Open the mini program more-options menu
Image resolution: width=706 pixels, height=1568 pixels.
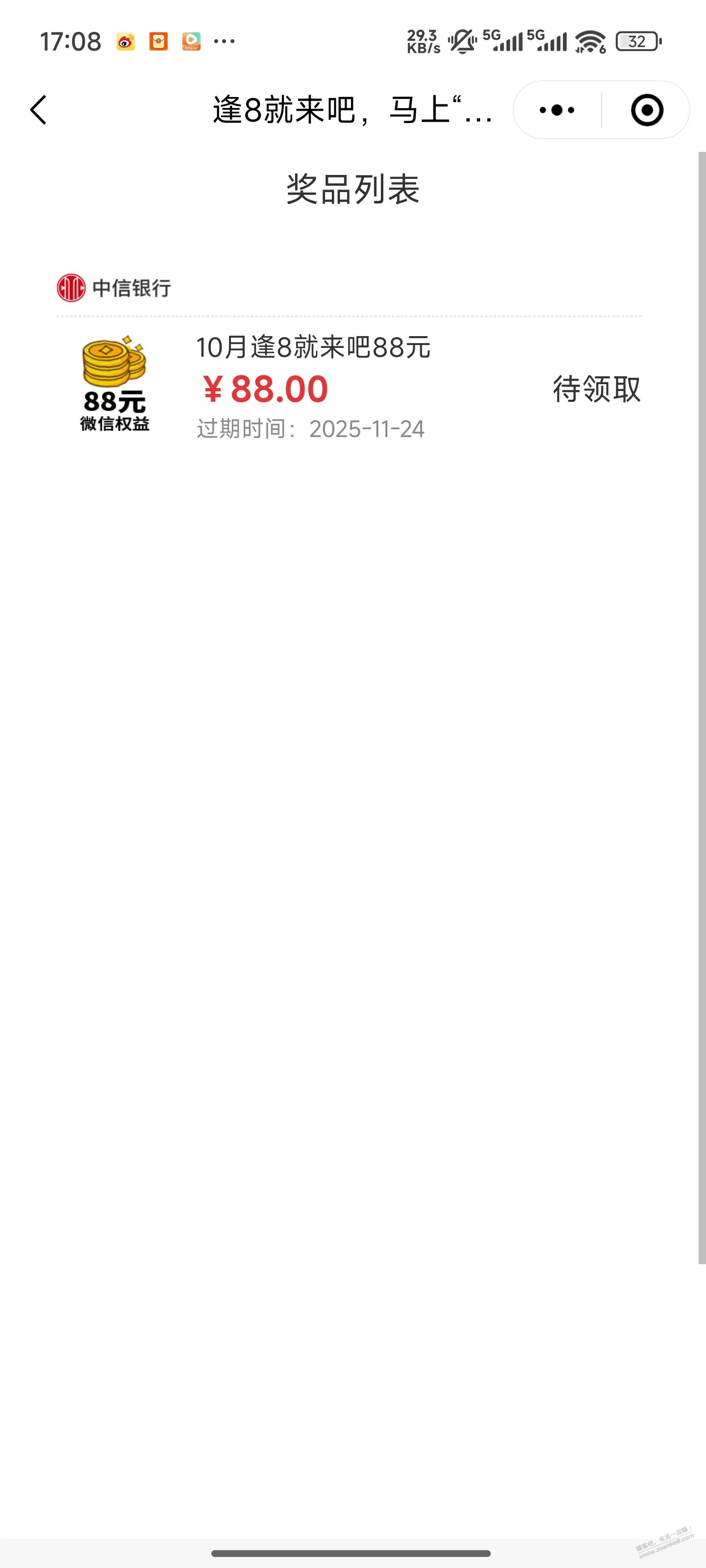pyautogui.click(x=557, y=110)
